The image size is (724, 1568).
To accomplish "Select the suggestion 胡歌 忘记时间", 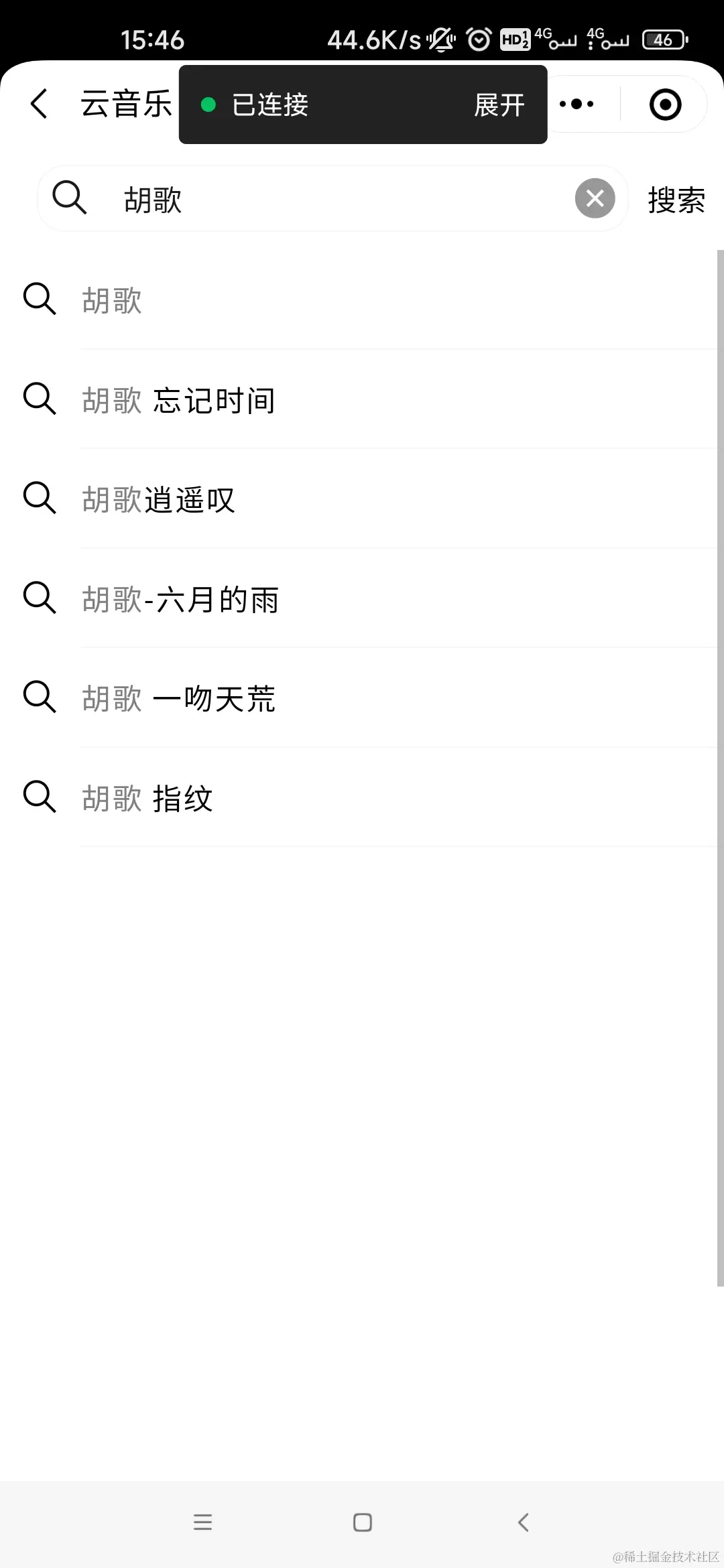I will [x=180, y=400].
